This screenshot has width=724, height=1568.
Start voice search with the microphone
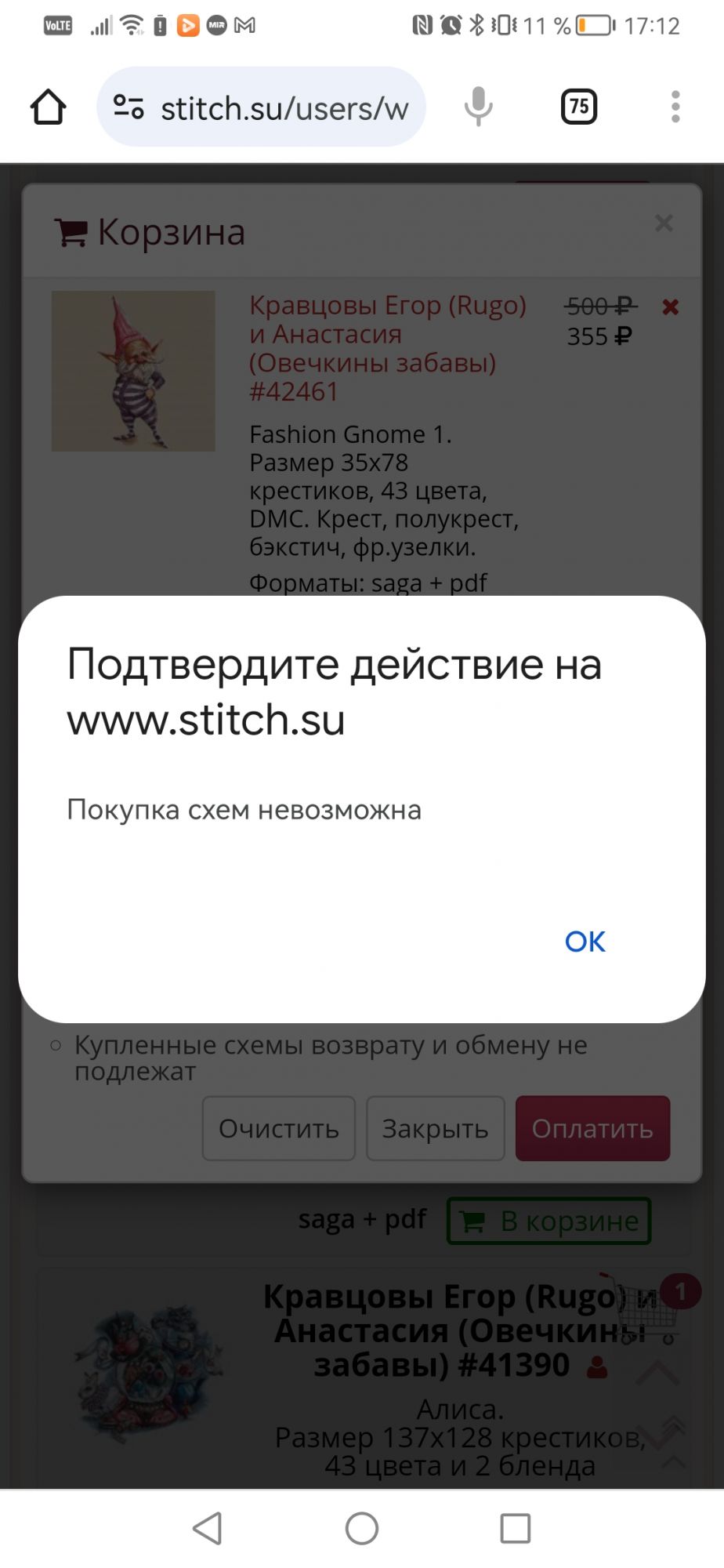coord(478,107)
